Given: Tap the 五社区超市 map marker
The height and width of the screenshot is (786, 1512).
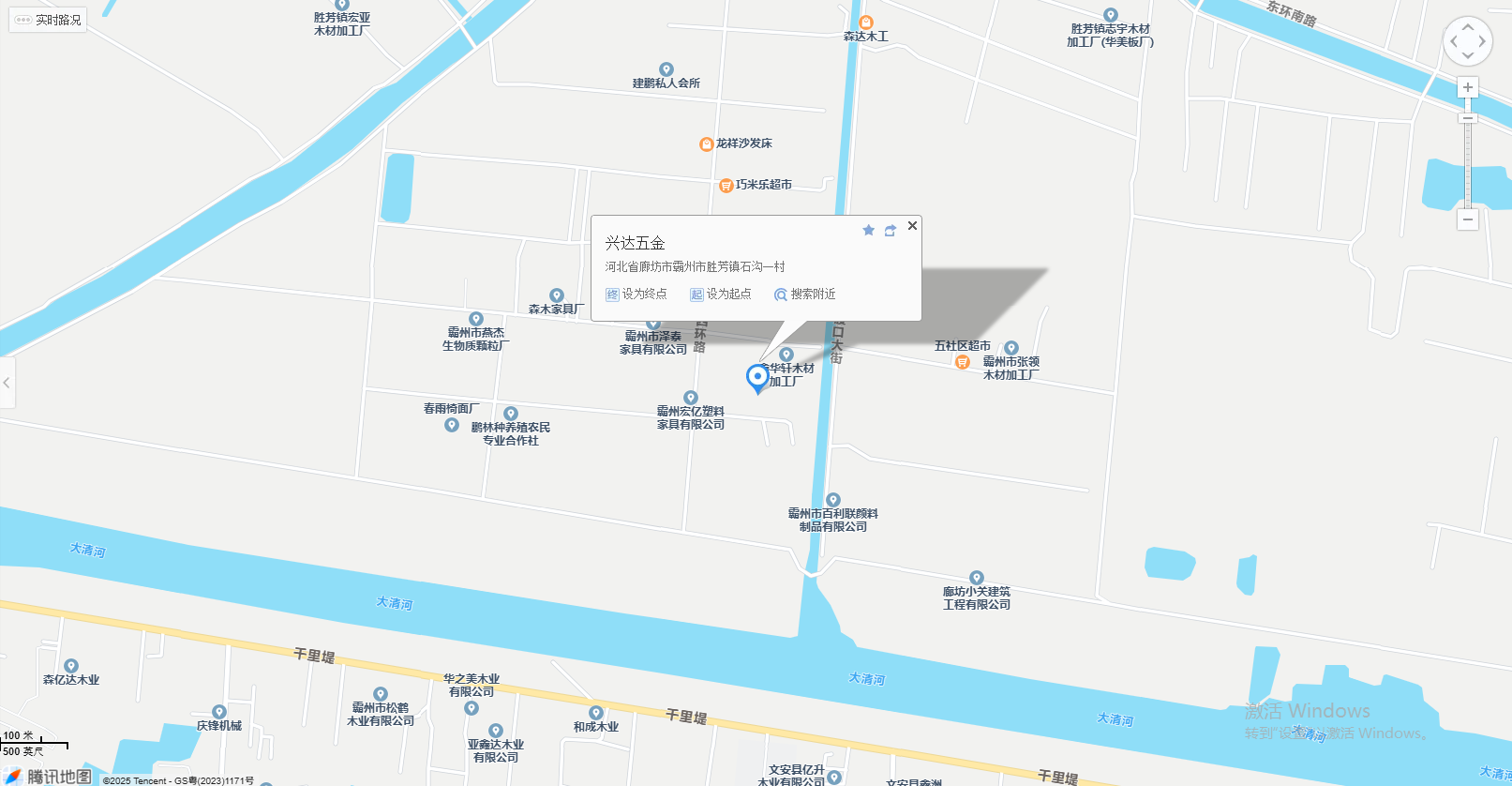Looking at the screenshot, I should (962, 362).
